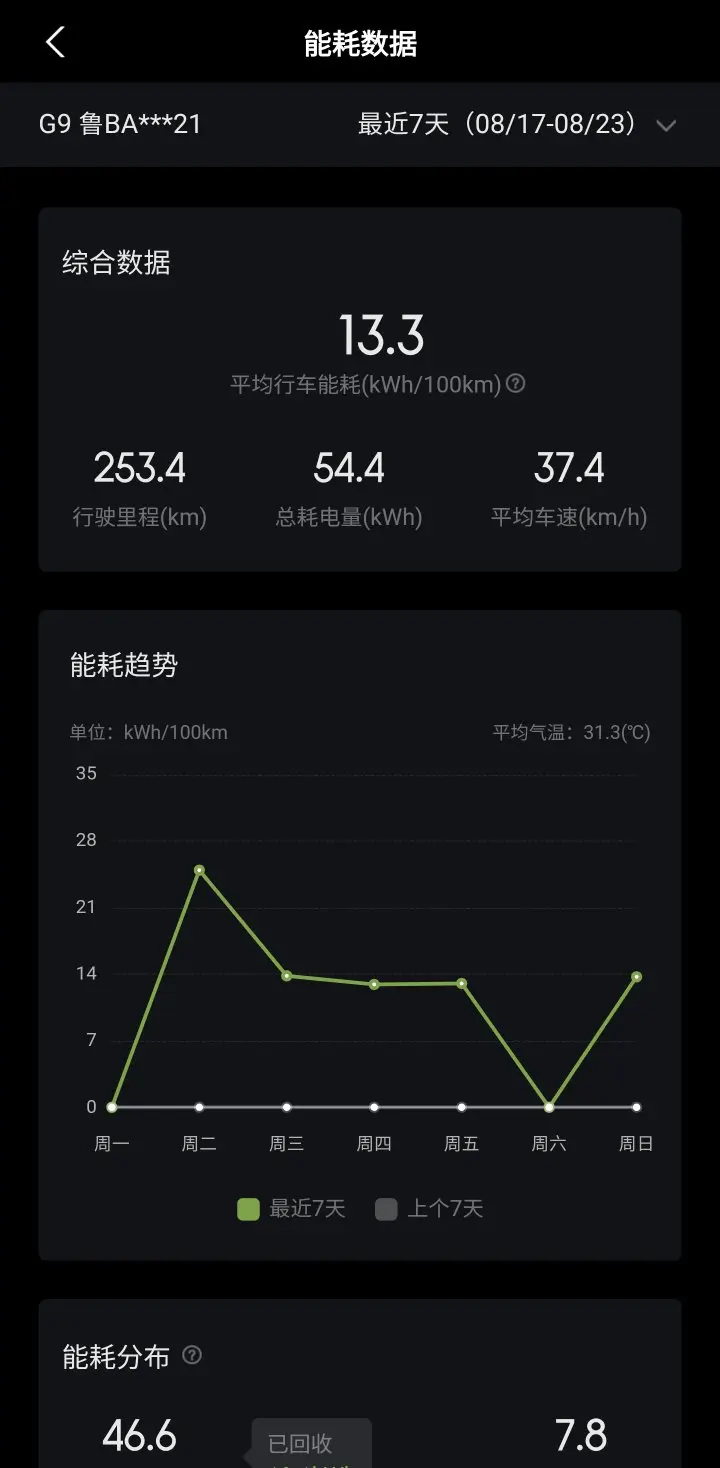Viewport: 720px width, 1468px height.
Task: Toggle the 上个7天 series in the chart legend
Action: [x=429, y=1209]
